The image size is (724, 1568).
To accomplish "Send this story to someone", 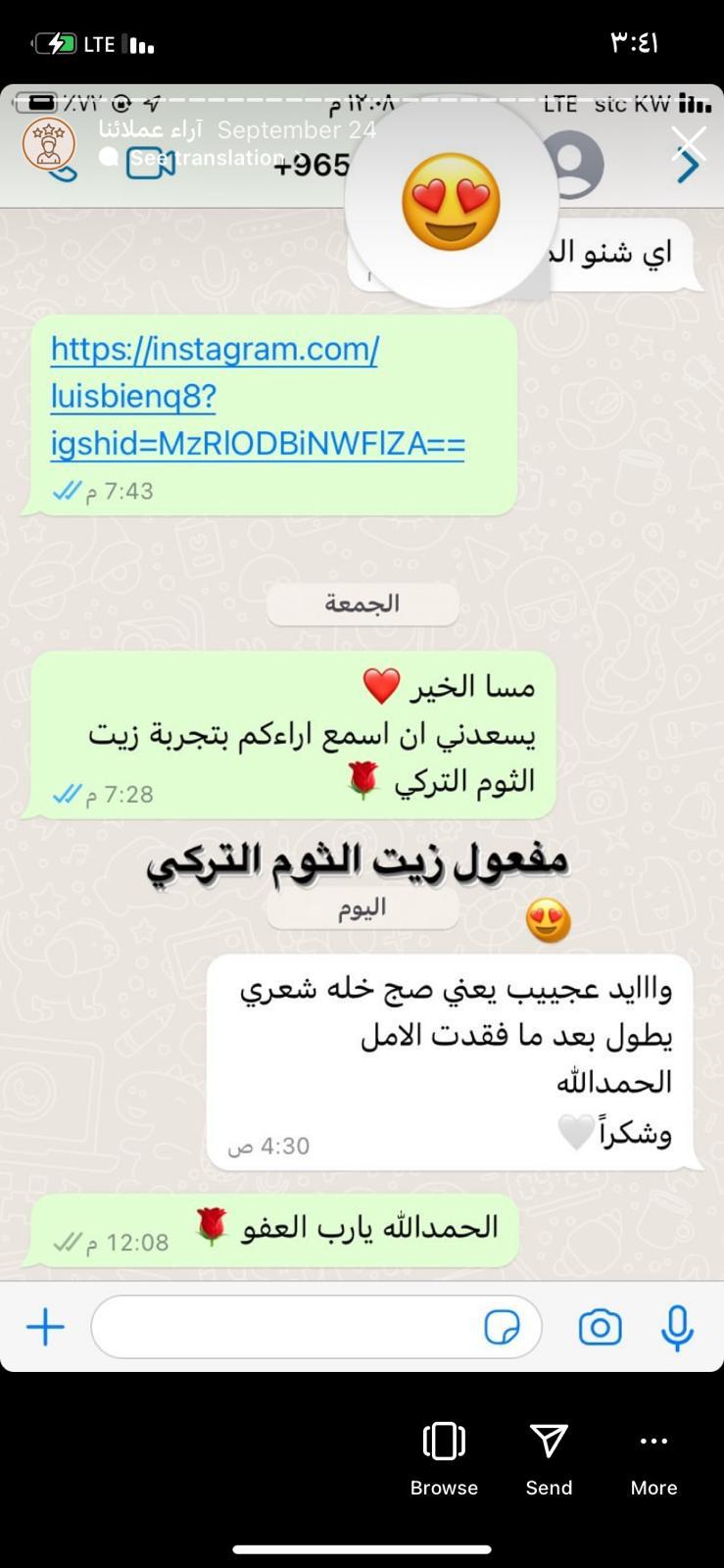I will coord(549,1457).
